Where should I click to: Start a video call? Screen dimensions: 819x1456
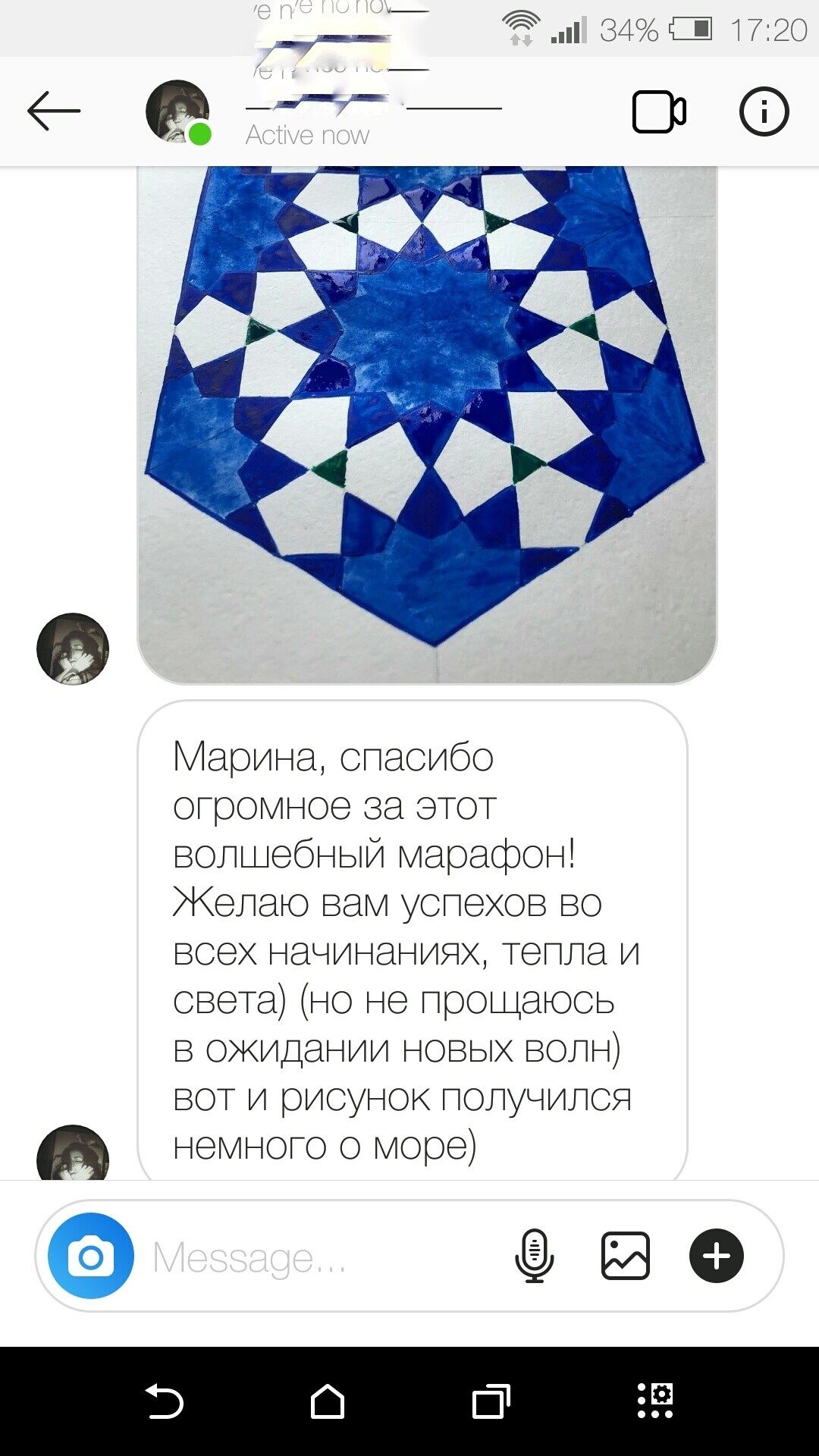click(659, 112)
